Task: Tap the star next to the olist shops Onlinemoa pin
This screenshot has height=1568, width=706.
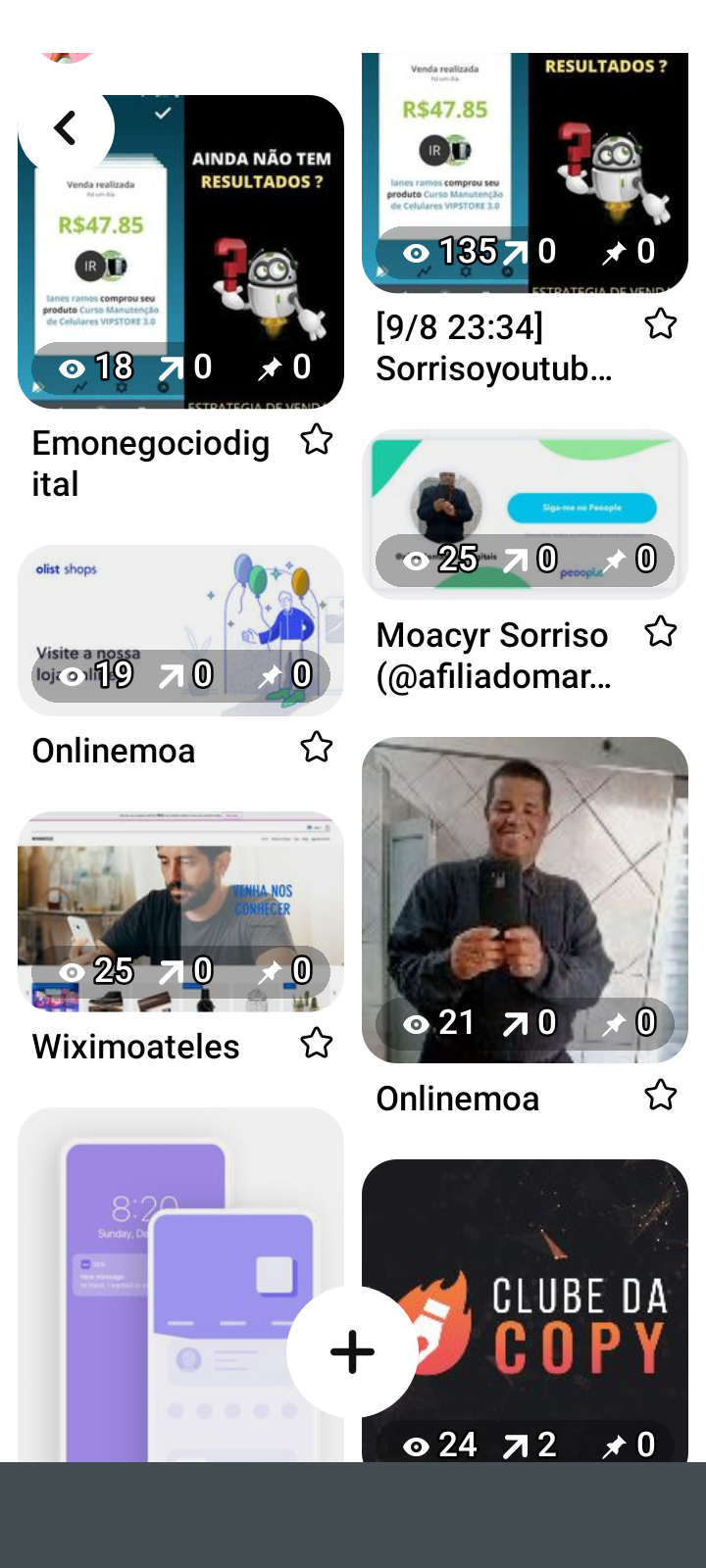Action: pyautogui.click(x=317, y=748)
